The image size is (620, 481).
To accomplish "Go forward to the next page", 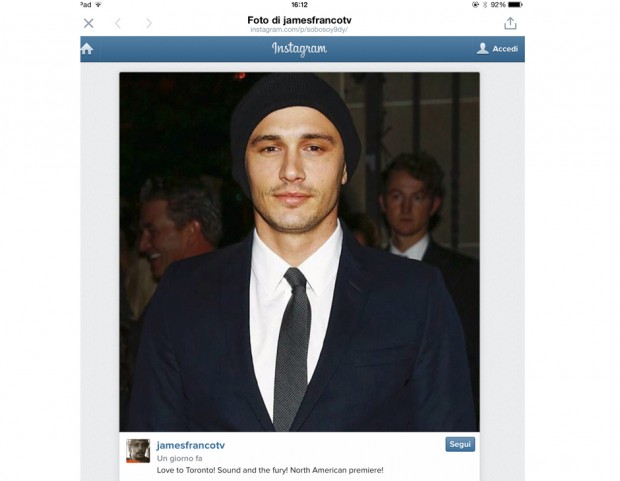I will [x=148, y=23].
